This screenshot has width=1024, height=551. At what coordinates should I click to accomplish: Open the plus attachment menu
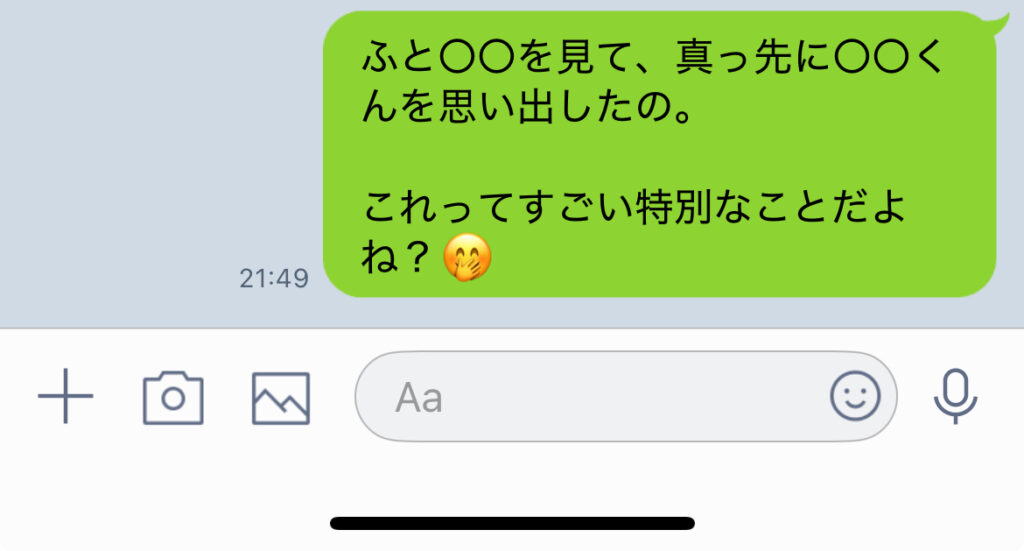click(x=66, y=397)
